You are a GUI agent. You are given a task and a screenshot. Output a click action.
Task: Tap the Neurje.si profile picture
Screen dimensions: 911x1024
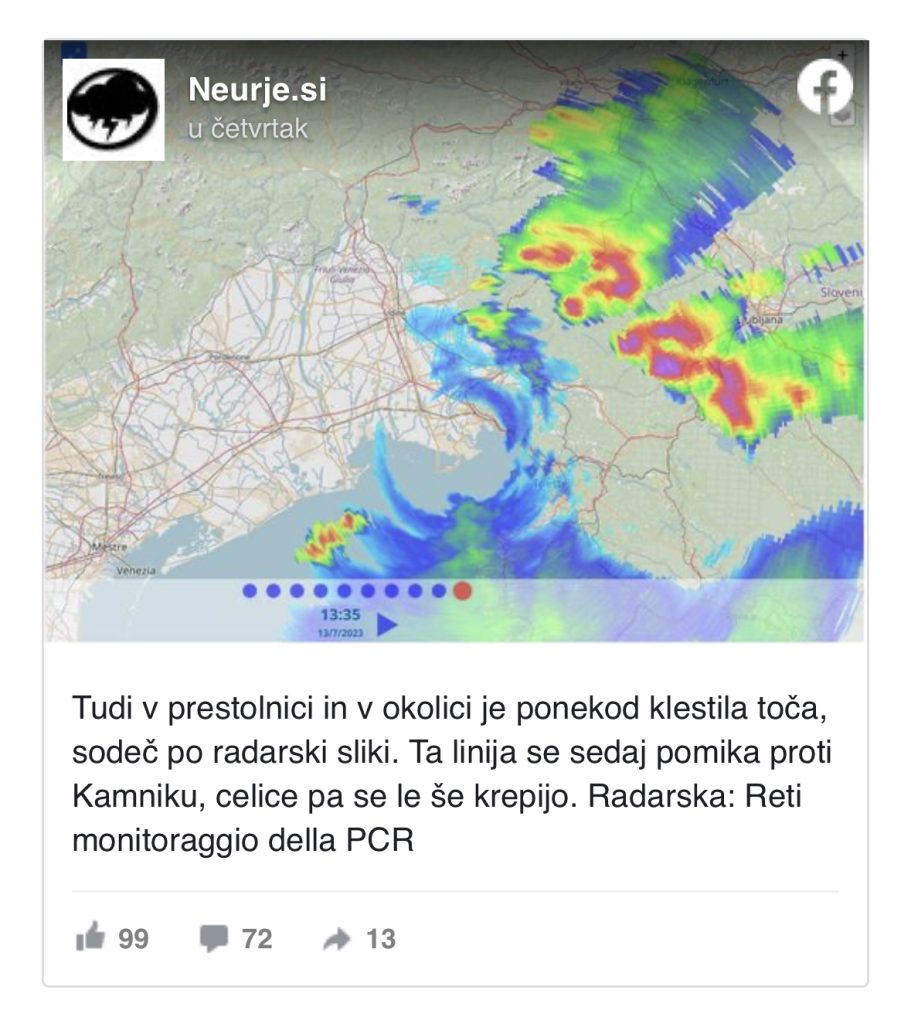click(x=114, y=110)
